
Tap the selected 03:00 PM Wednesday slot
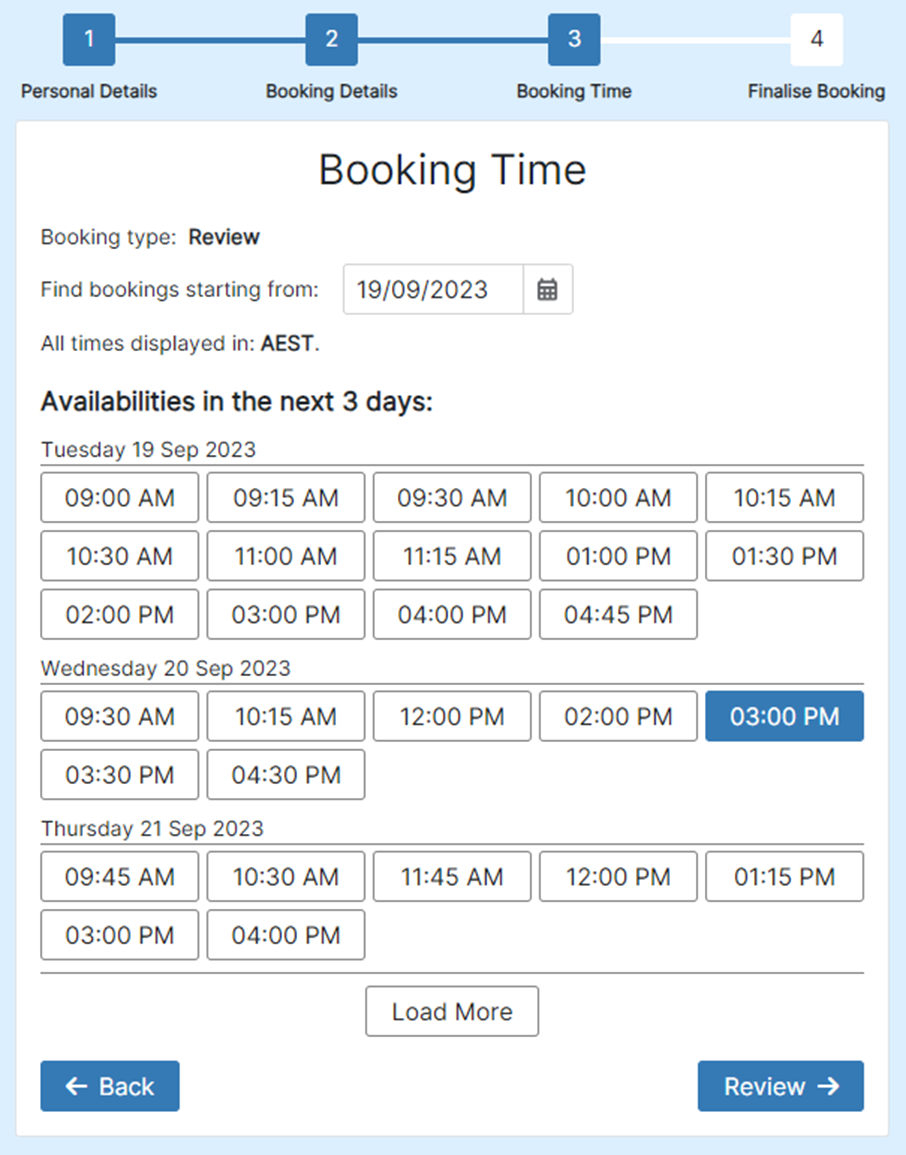(784, 716)
